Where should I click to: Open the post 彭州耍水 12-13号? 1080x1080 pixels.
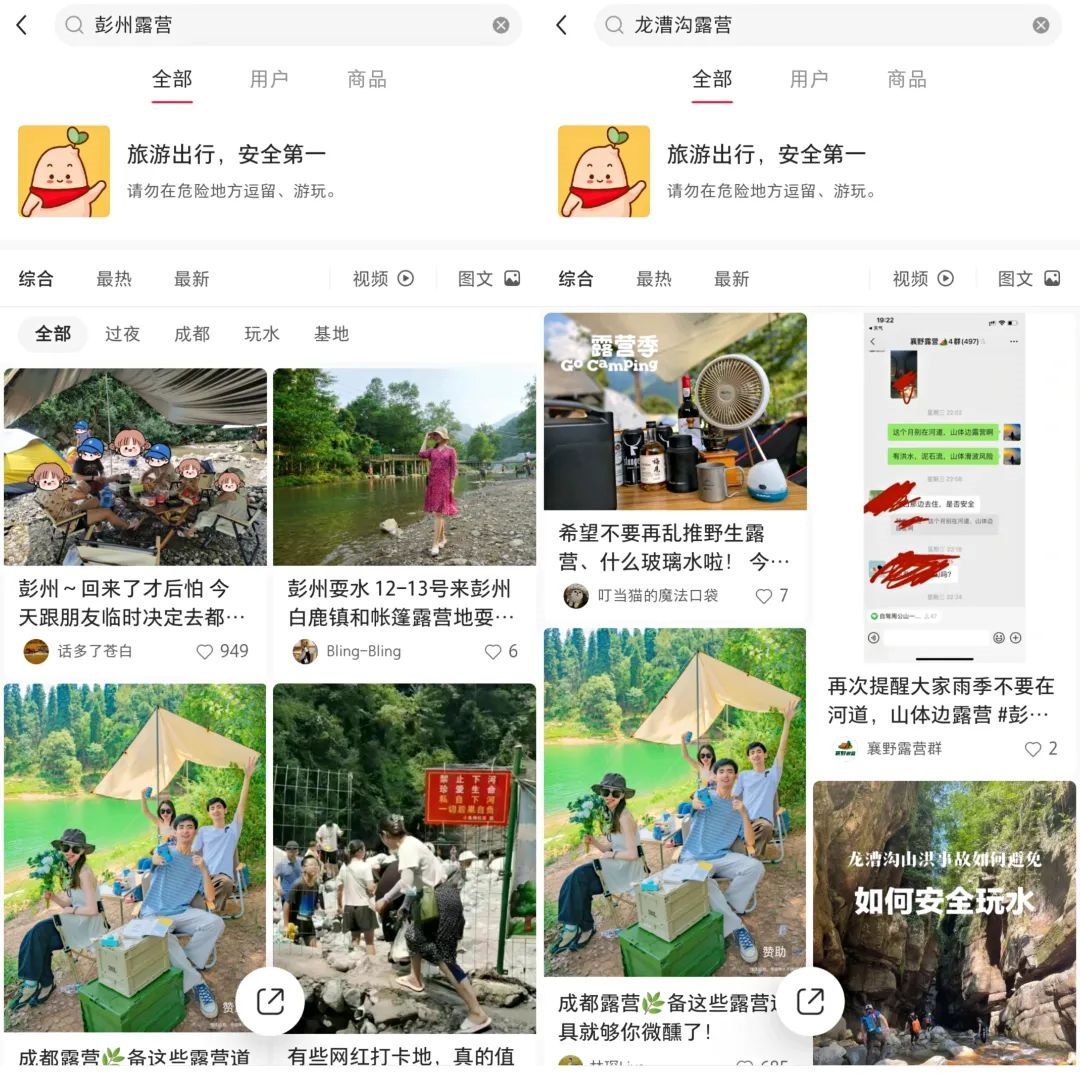coord(404,467)
